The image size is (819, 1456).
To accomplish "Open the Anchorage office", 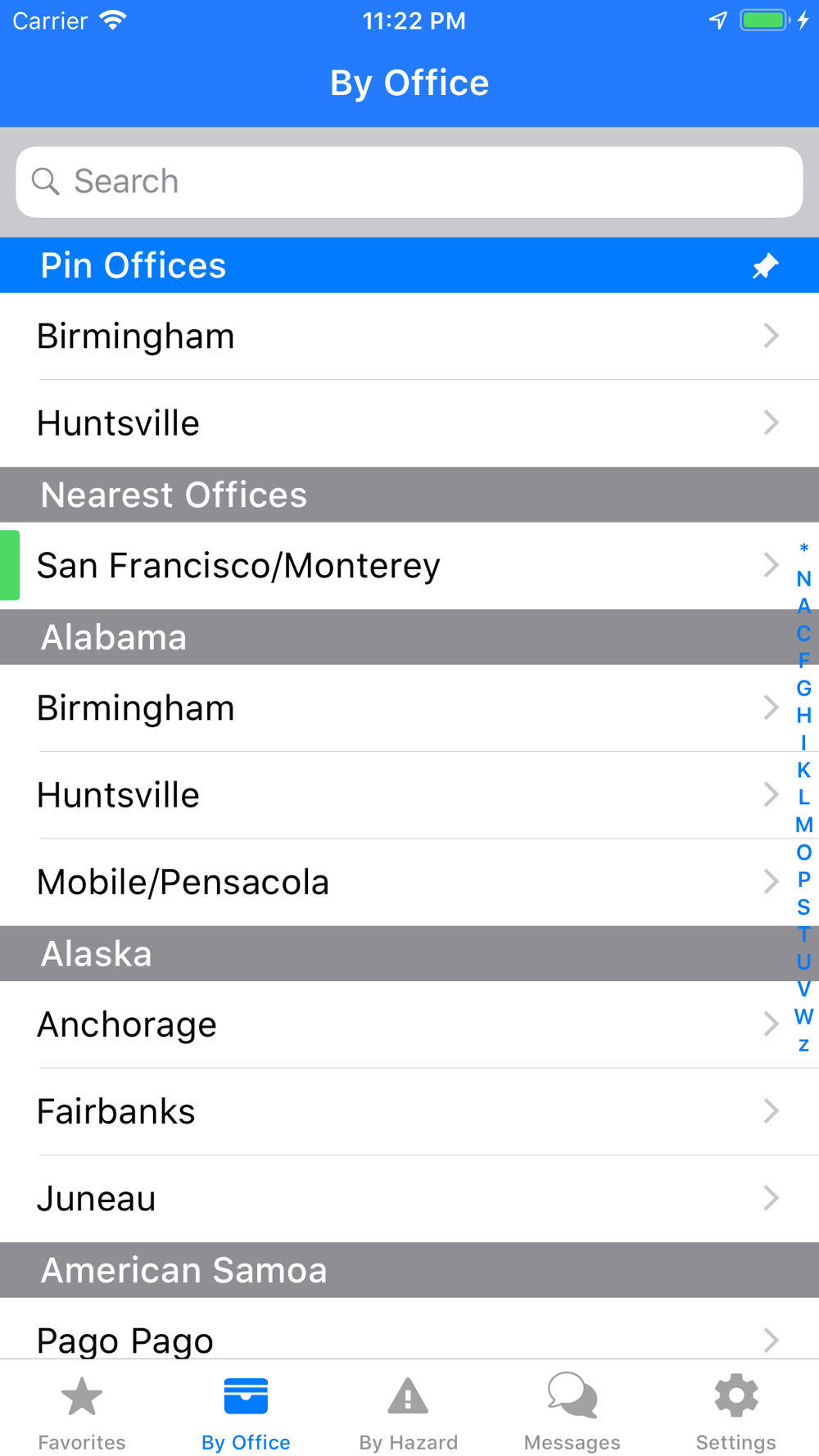I will point(409,1024).
